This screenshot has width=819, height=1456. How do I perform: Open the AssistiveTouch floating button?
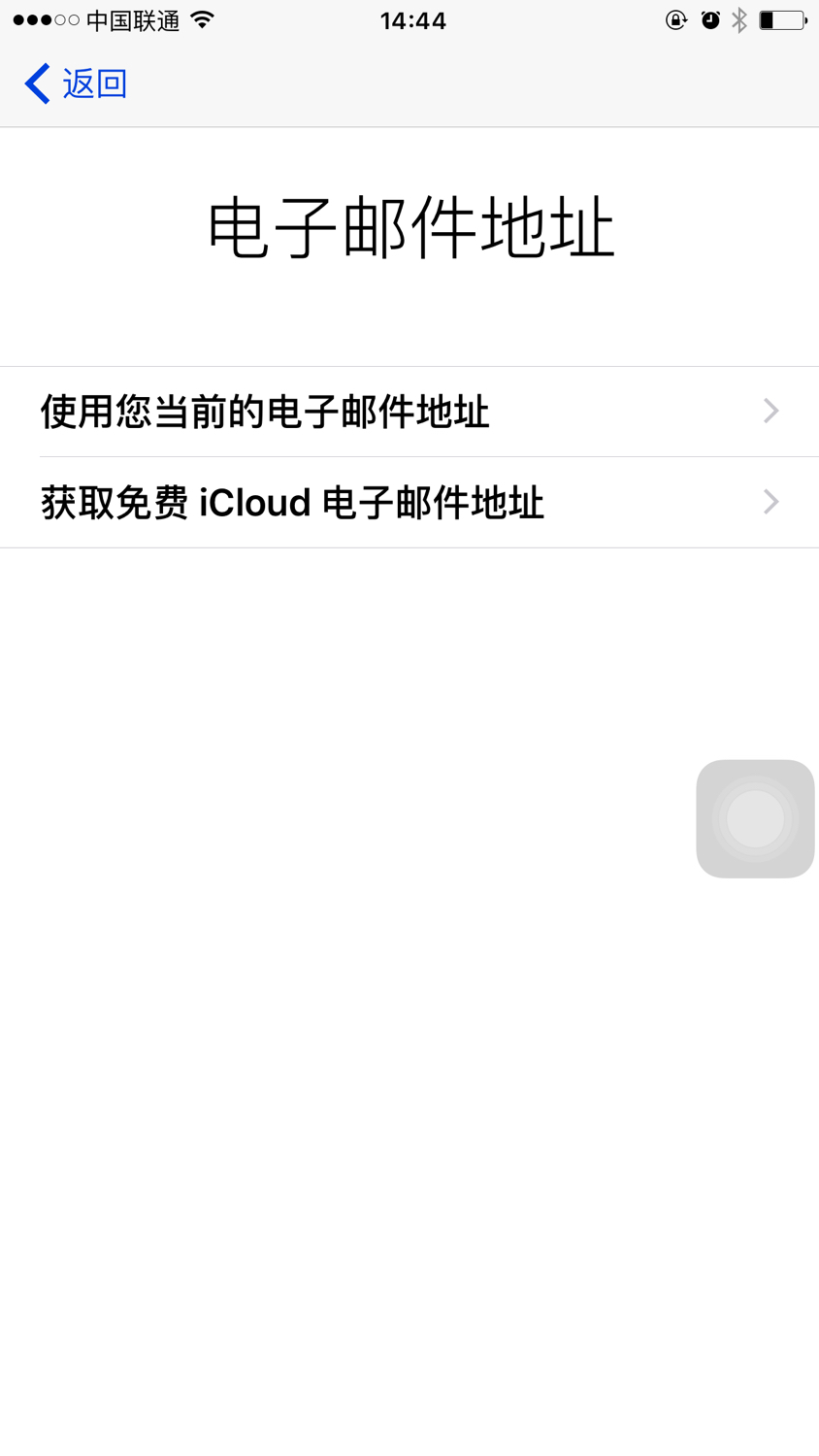pos(755,818)
